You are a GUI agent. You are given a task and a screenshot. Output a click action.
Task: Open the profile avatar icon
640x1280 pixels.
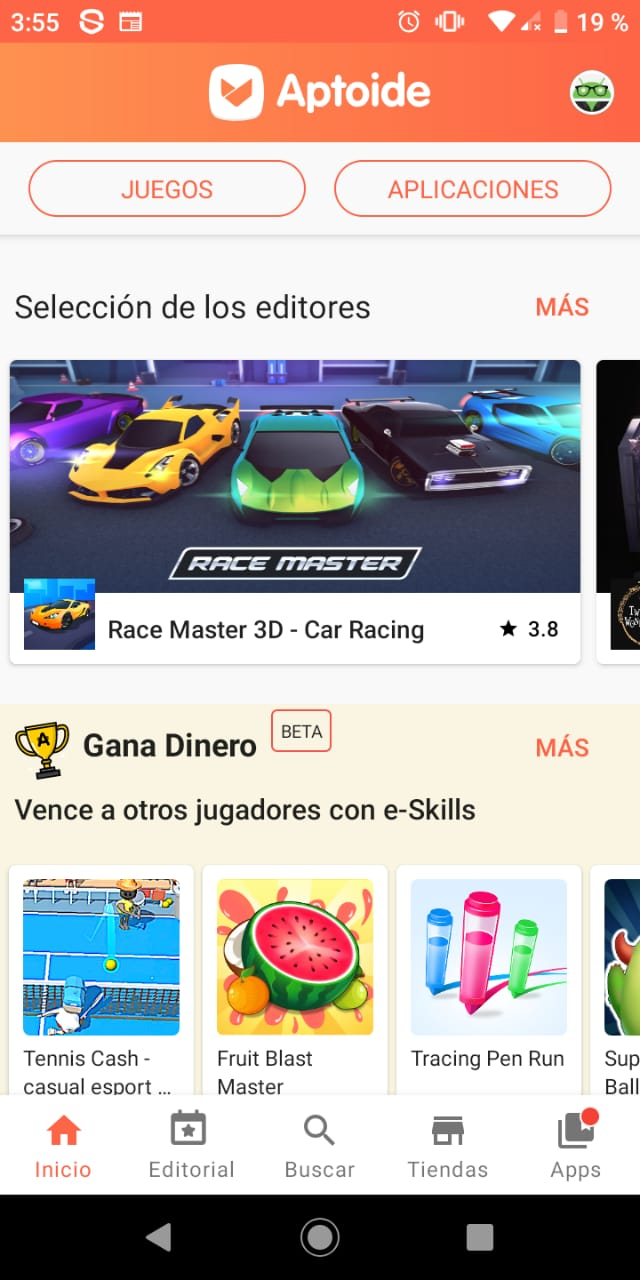tap(591, 93)
